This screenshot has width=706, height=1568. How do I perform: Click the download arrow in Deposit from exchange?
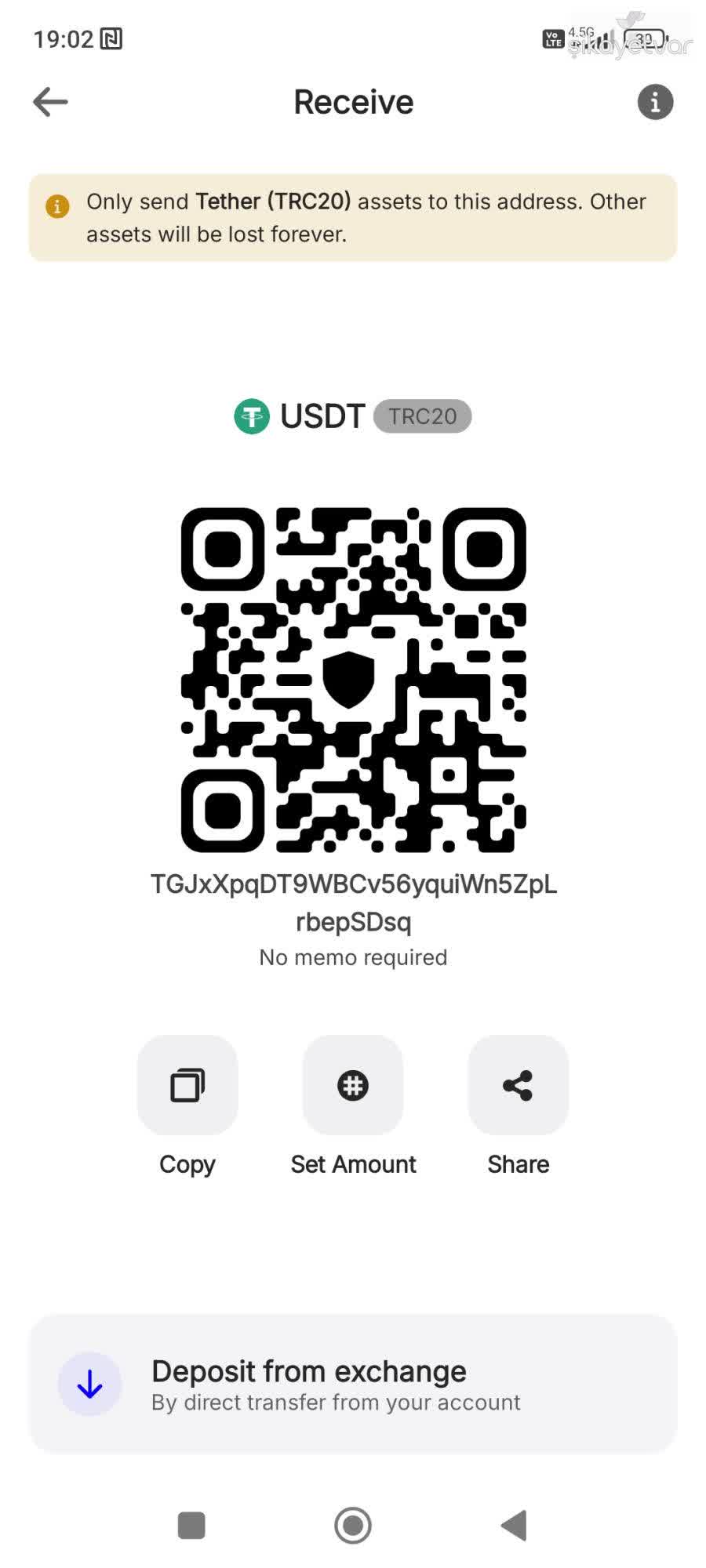pyautogui.click(x=90, y=1382)
